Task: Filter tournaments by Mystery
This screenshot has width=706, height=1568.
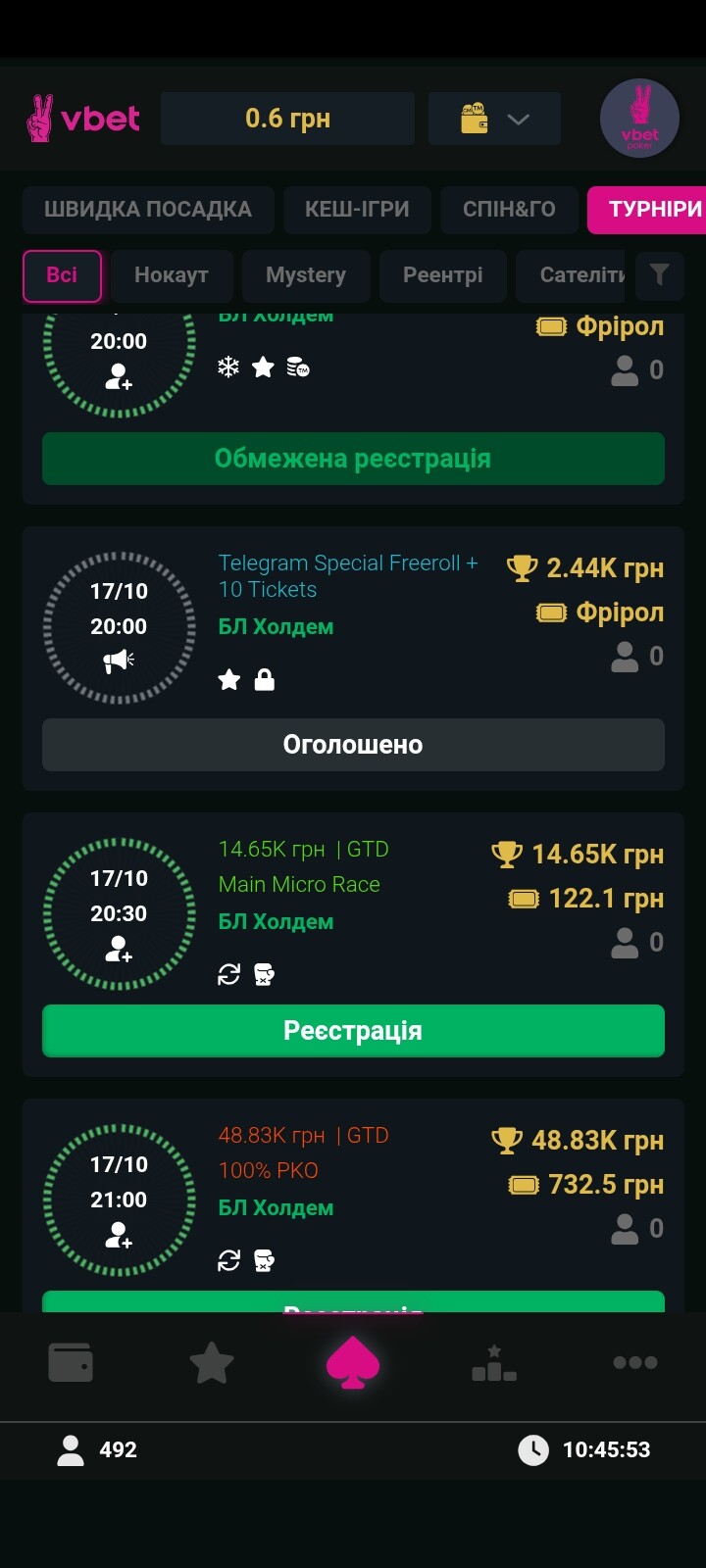Action: 305,275
